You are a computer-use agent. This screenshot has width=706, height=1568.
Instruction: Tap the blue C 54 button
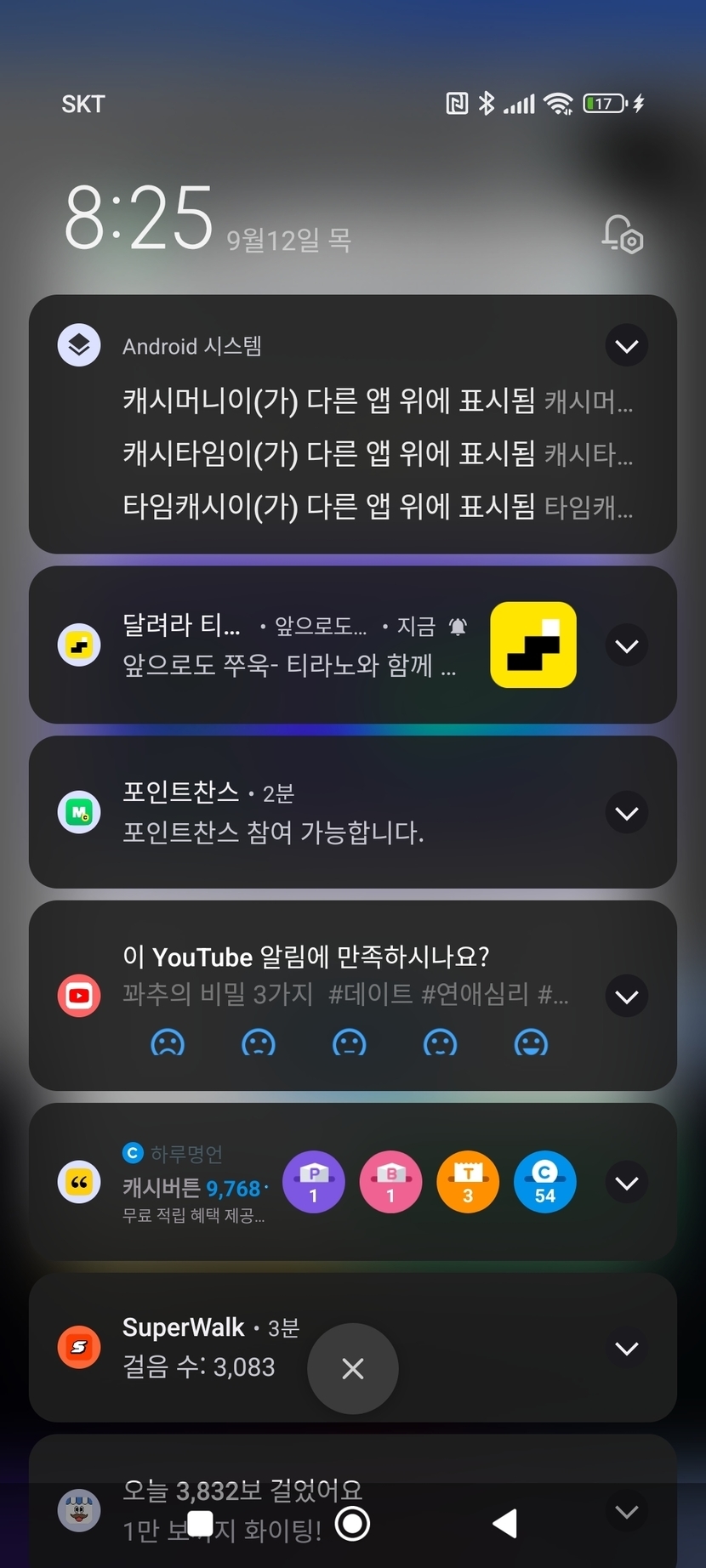545,1182
